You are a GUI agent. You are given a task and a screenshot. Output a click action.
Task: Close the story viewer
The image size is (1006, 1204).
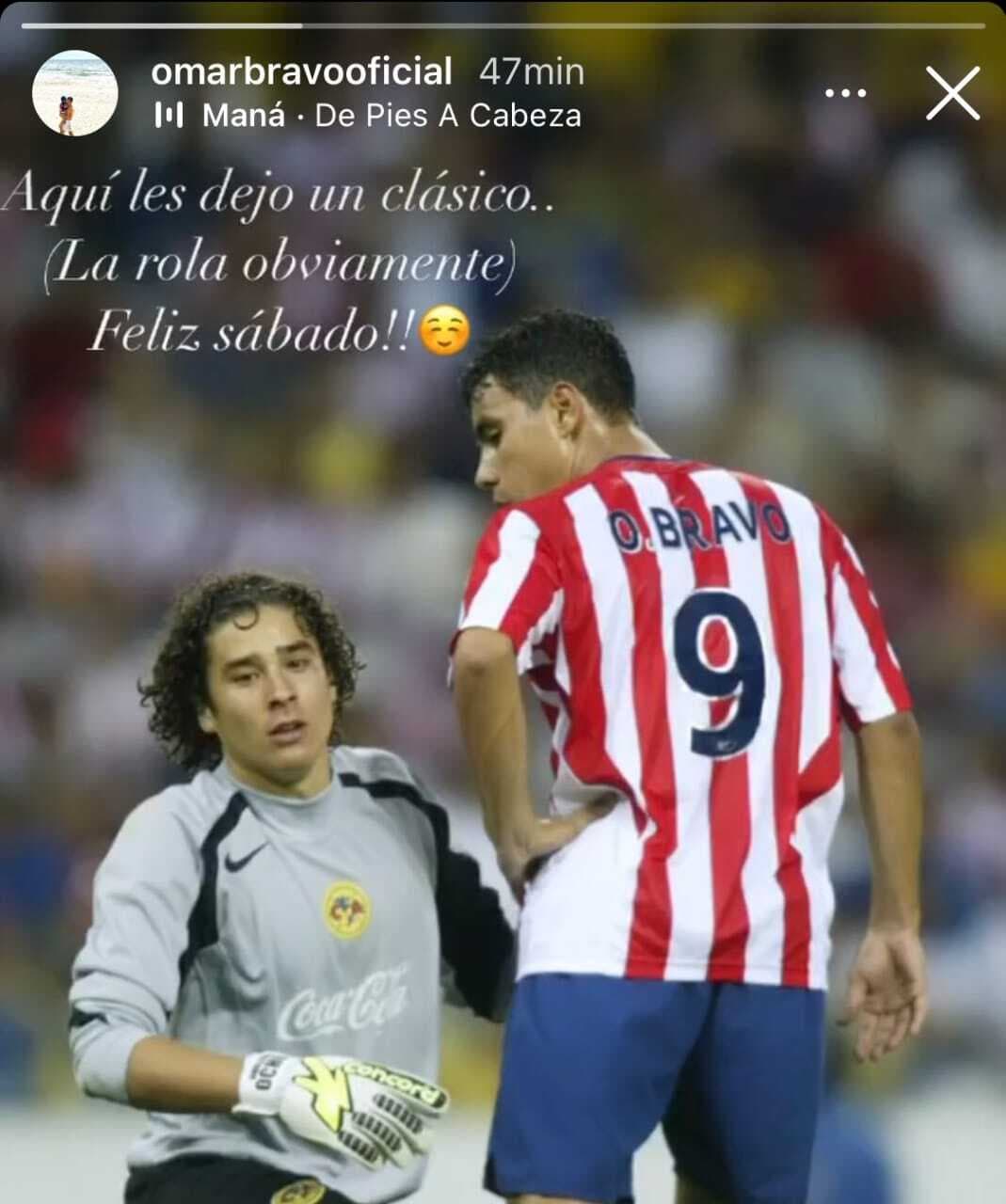pyautogui.click(x=952, y=92)
